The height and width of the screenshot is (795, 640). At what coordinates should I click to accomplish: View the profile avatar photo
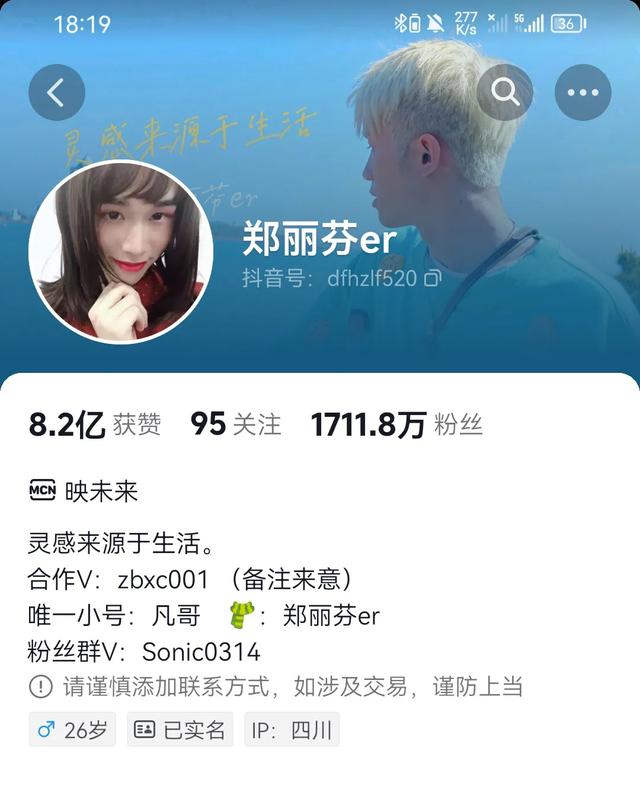pos(120,251)
